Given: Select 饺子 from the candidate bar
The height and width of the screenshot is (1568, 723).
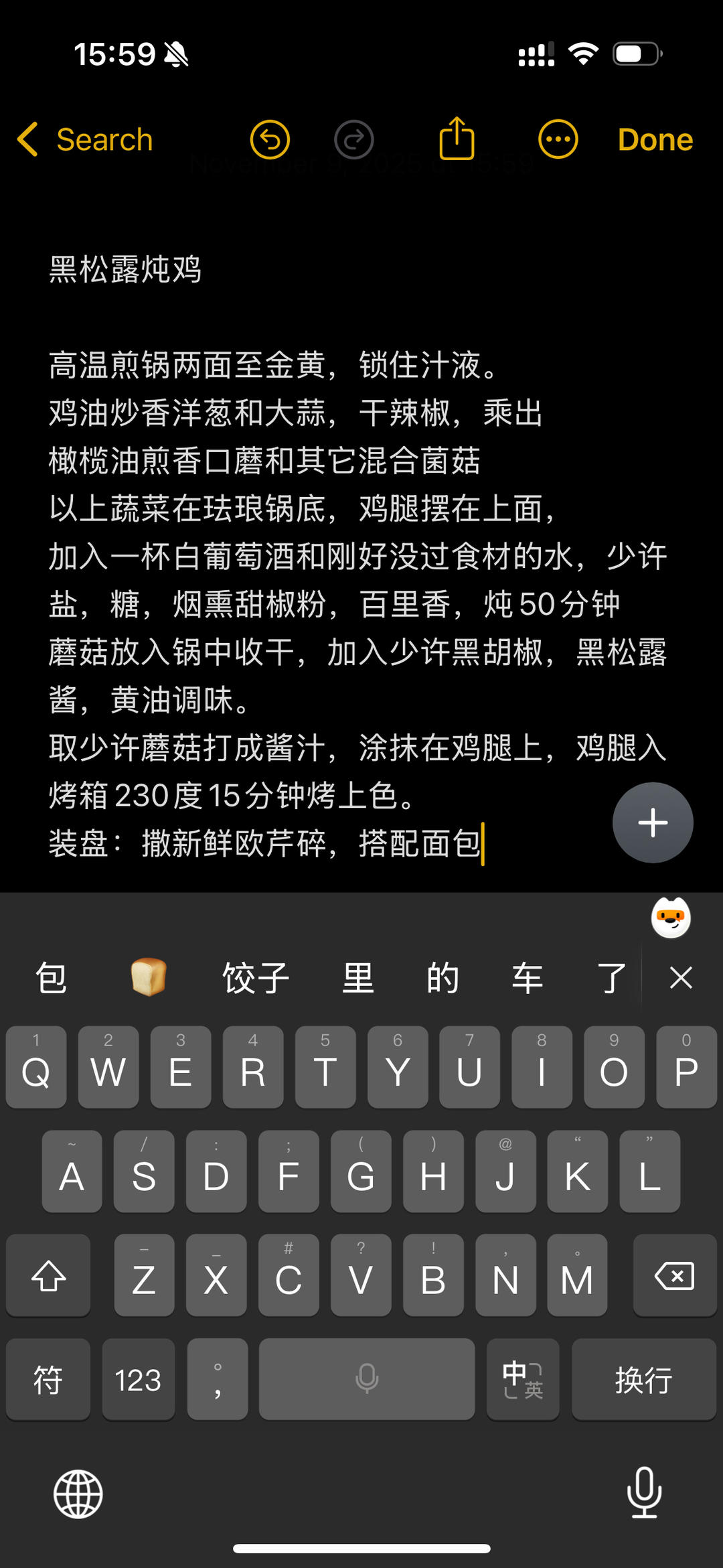Looking at the screenshot, I should (x=254, y=977).
